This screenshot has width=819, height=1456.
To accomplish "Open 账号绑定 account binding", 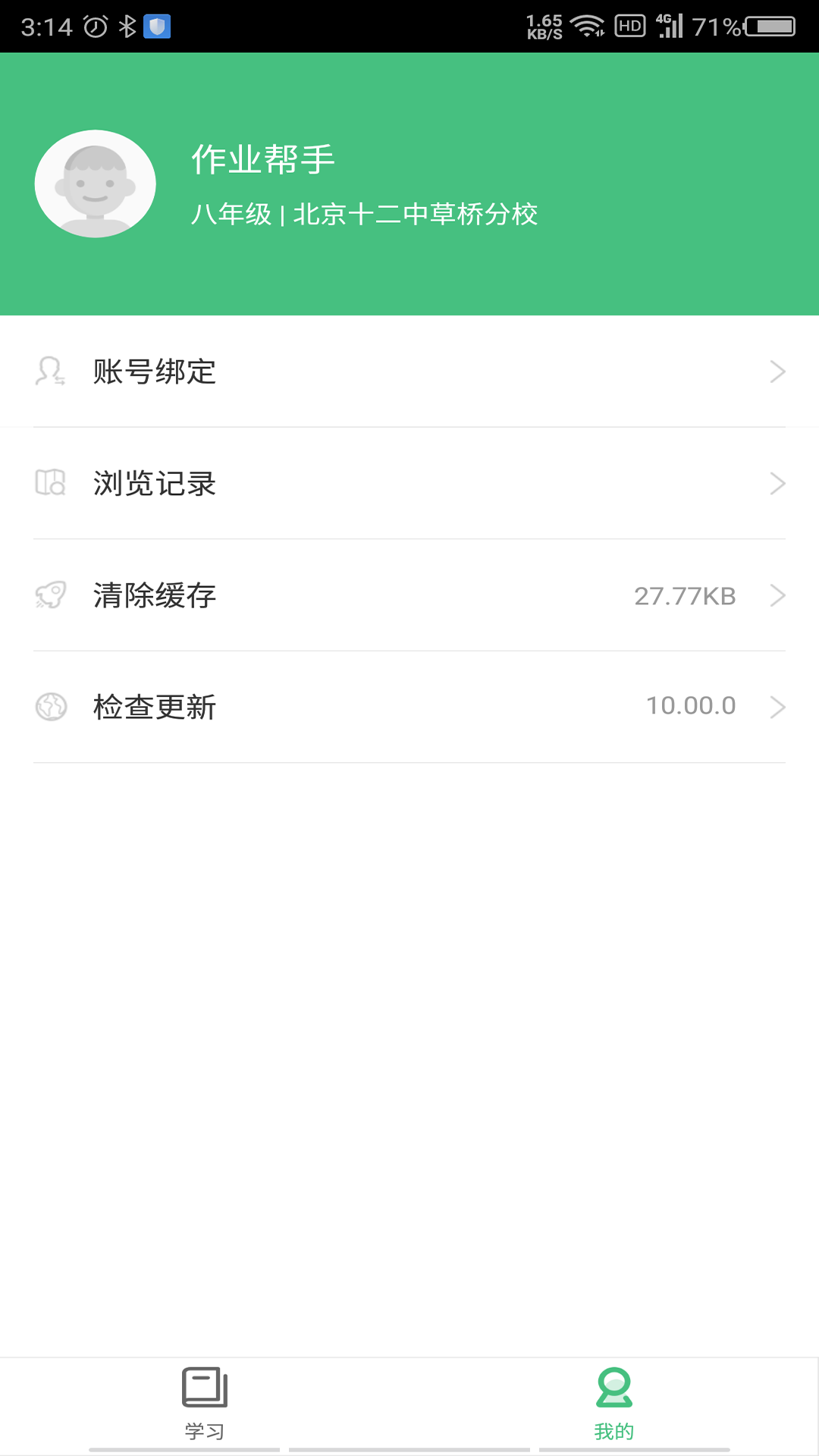I will click(x=409, y=372).
